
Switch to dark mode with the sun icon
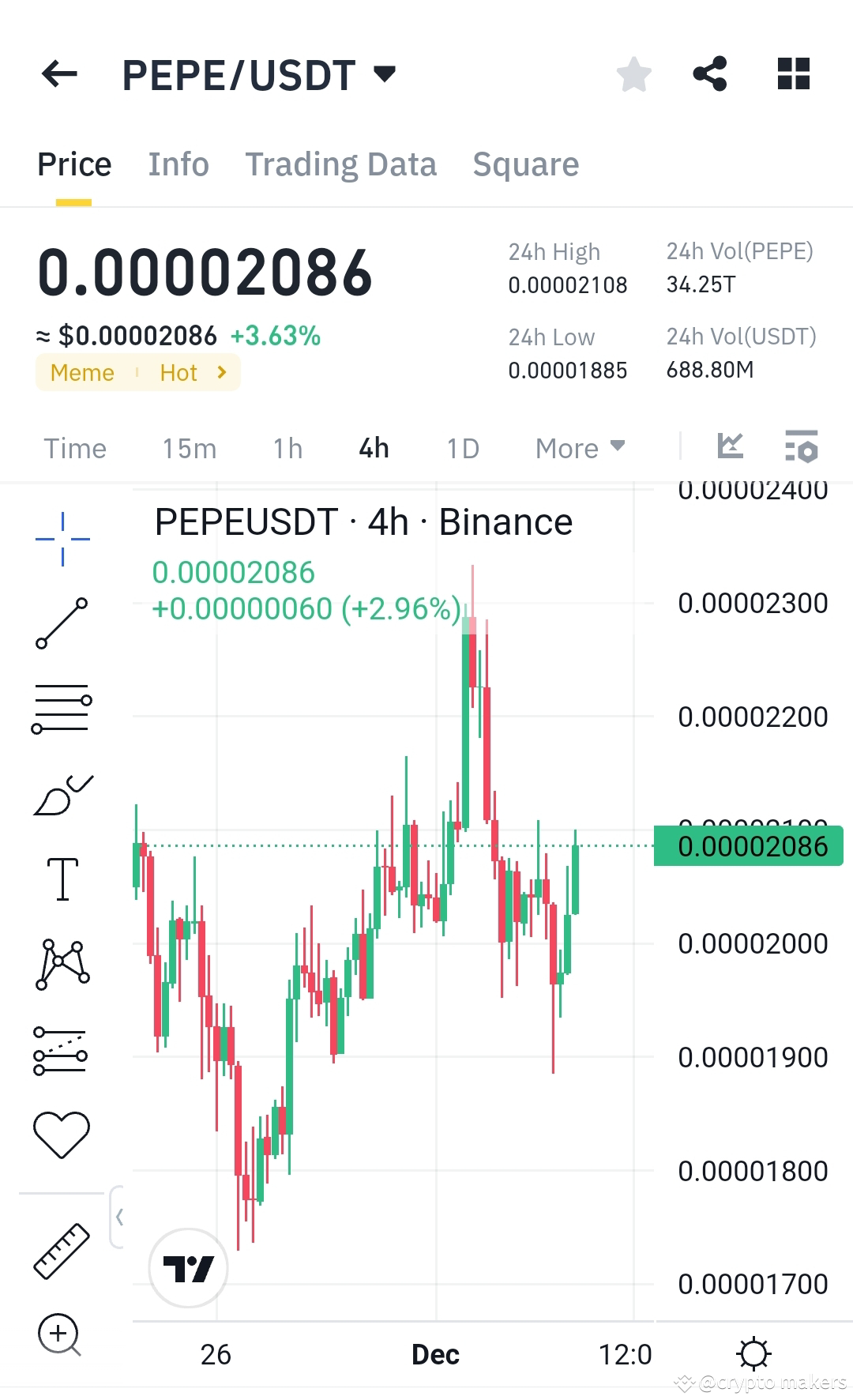(x=754, y=1353)
